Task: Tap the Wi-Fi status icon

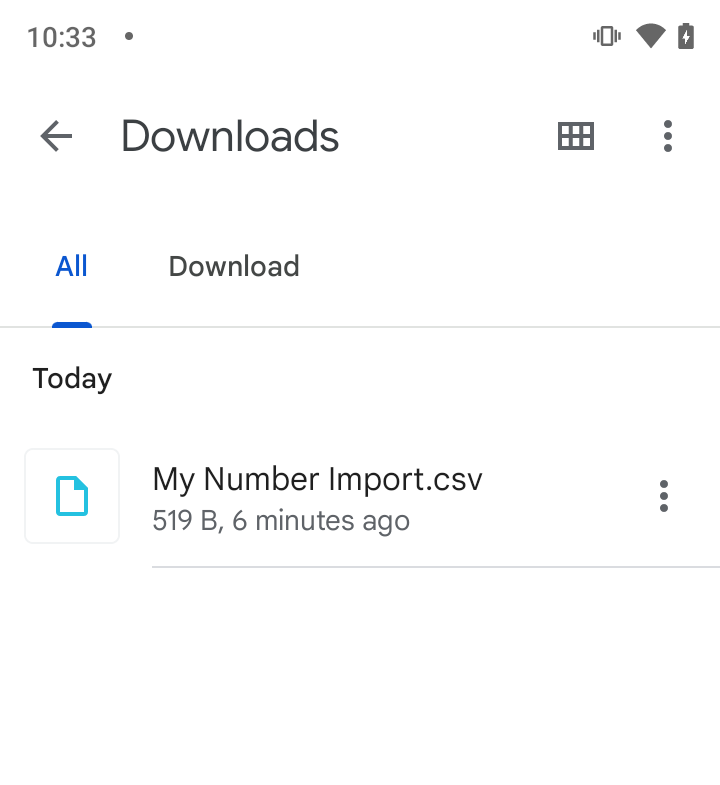Action: coord(651,36)
